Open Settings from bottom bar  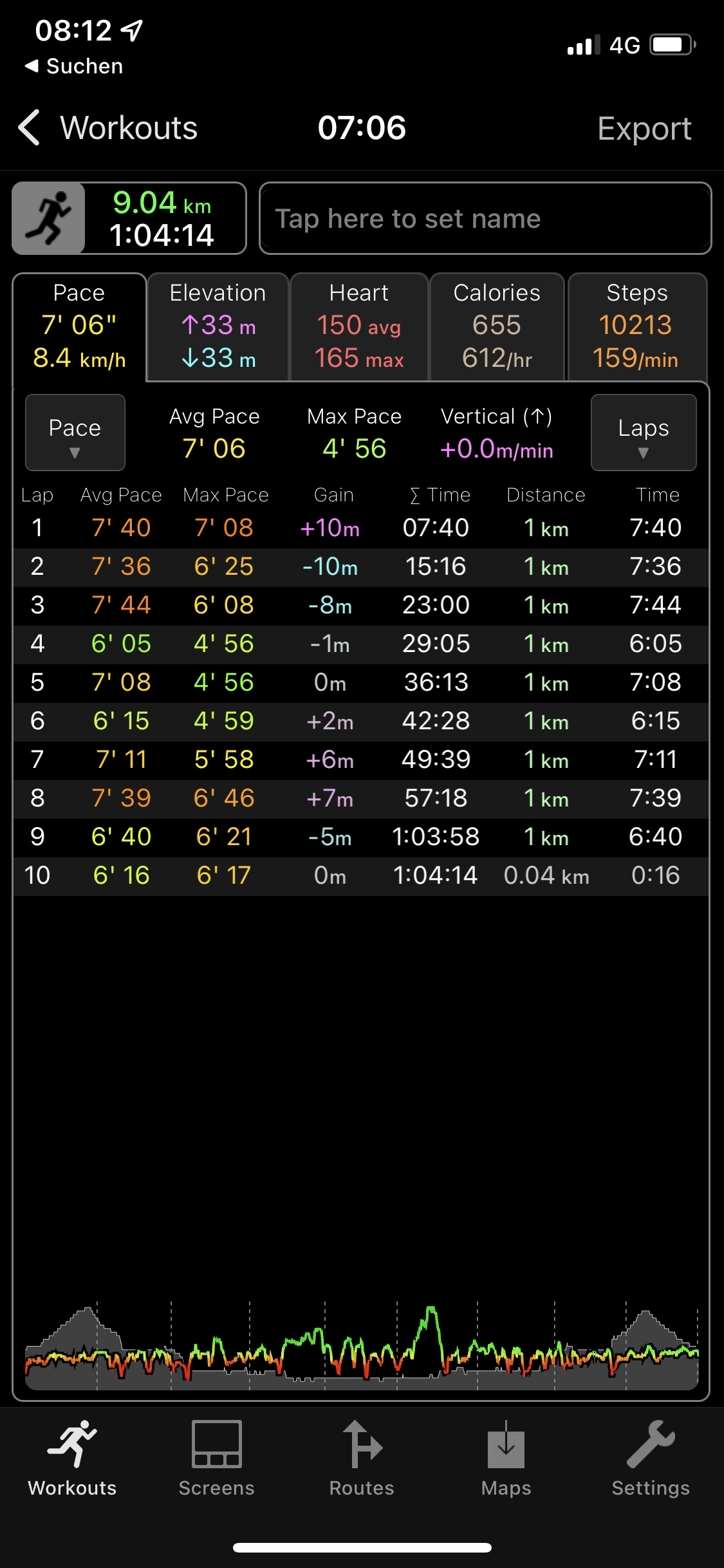pyautogui.click(x=651, y=1458)
